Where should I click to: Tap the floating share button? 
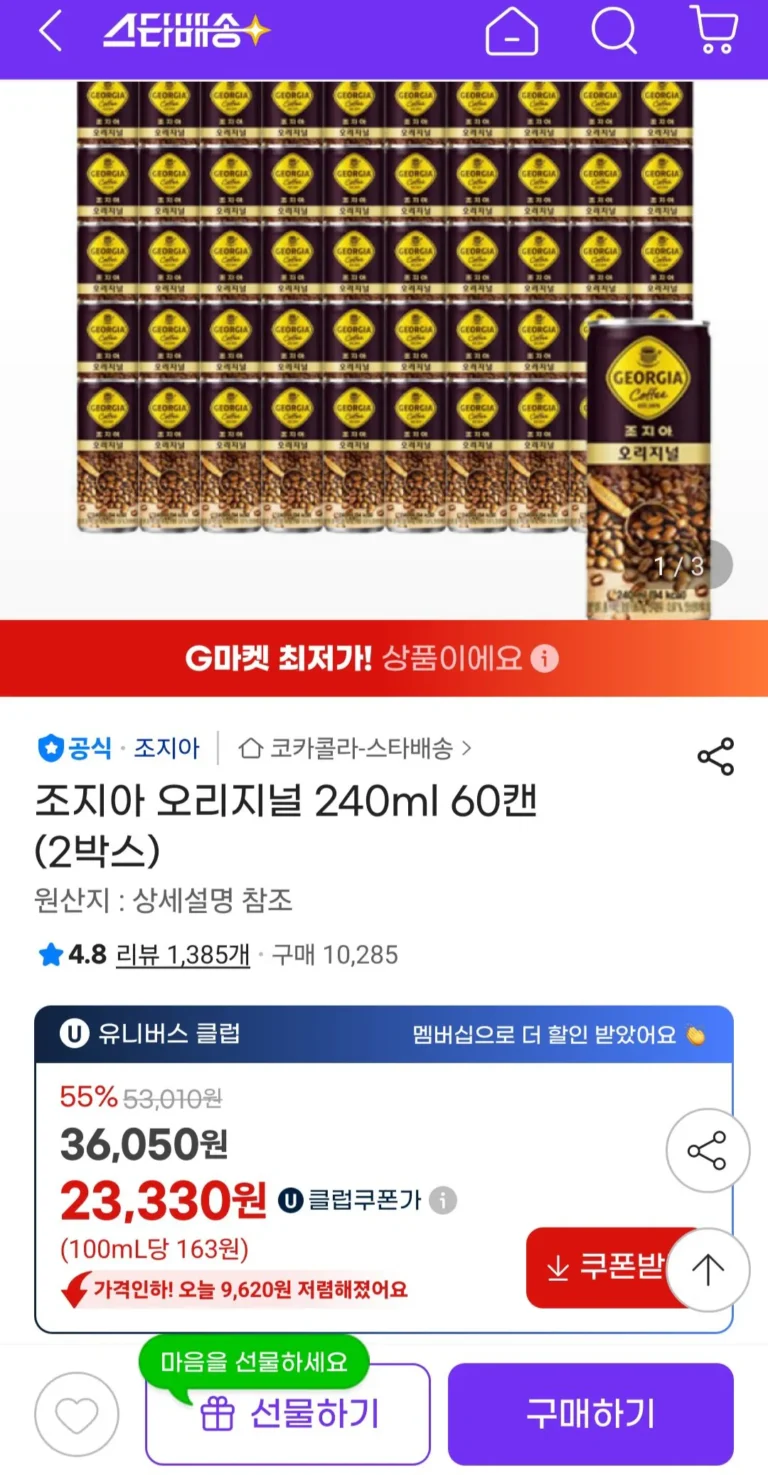pos(708,1151)
